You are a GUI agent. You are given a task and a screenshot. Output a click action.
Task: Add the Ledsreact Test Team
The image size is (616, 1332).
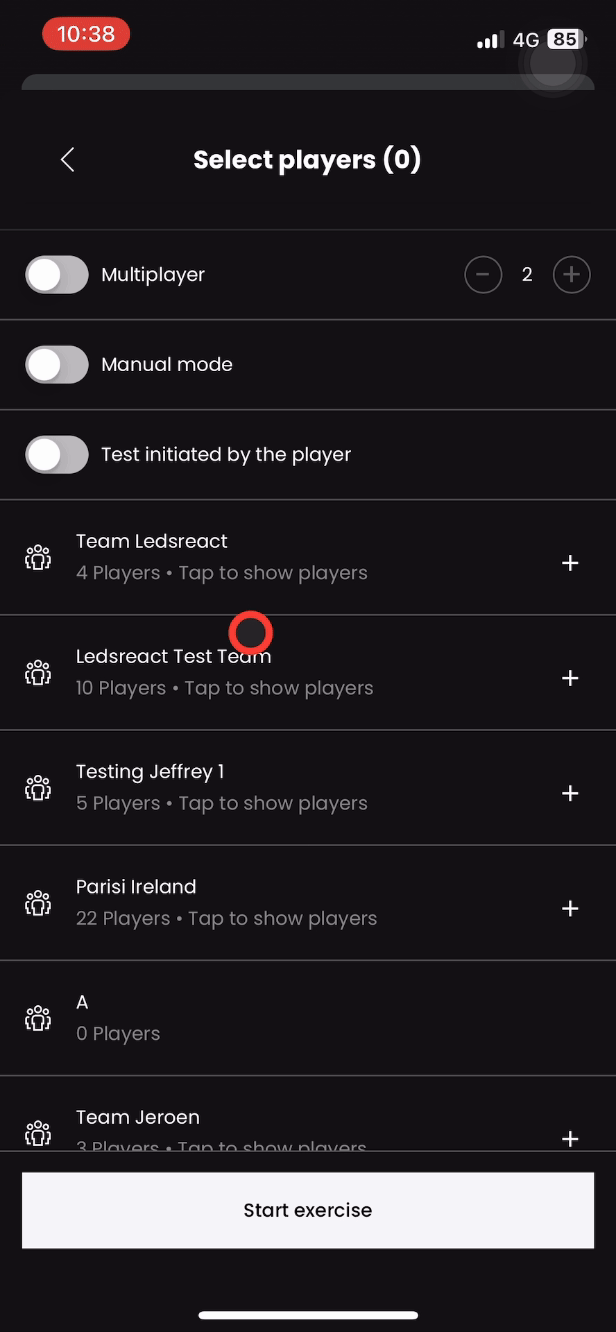(570, 678)
